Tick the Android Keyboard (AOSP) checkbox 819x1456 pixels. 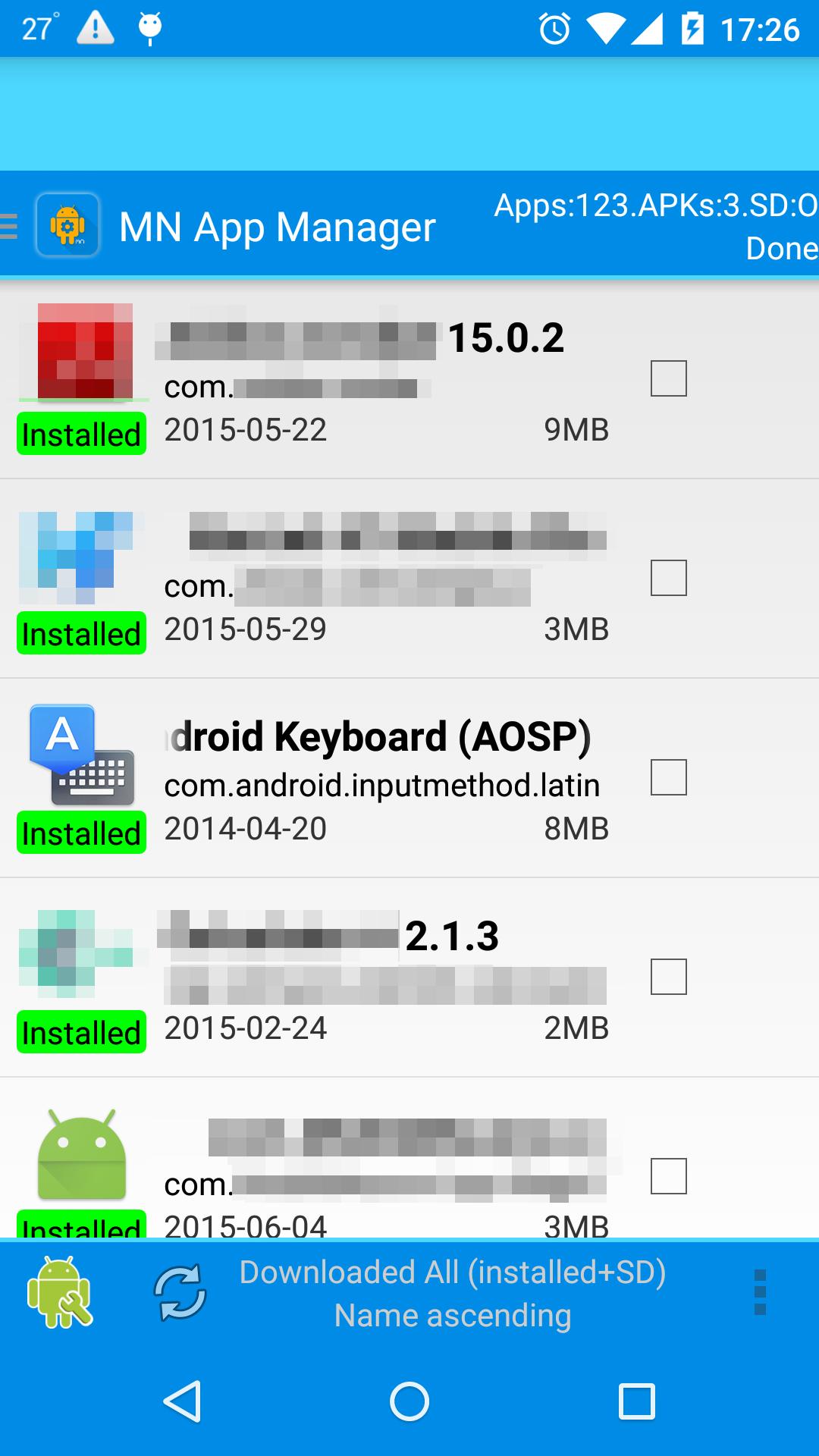tap(668, 777)
